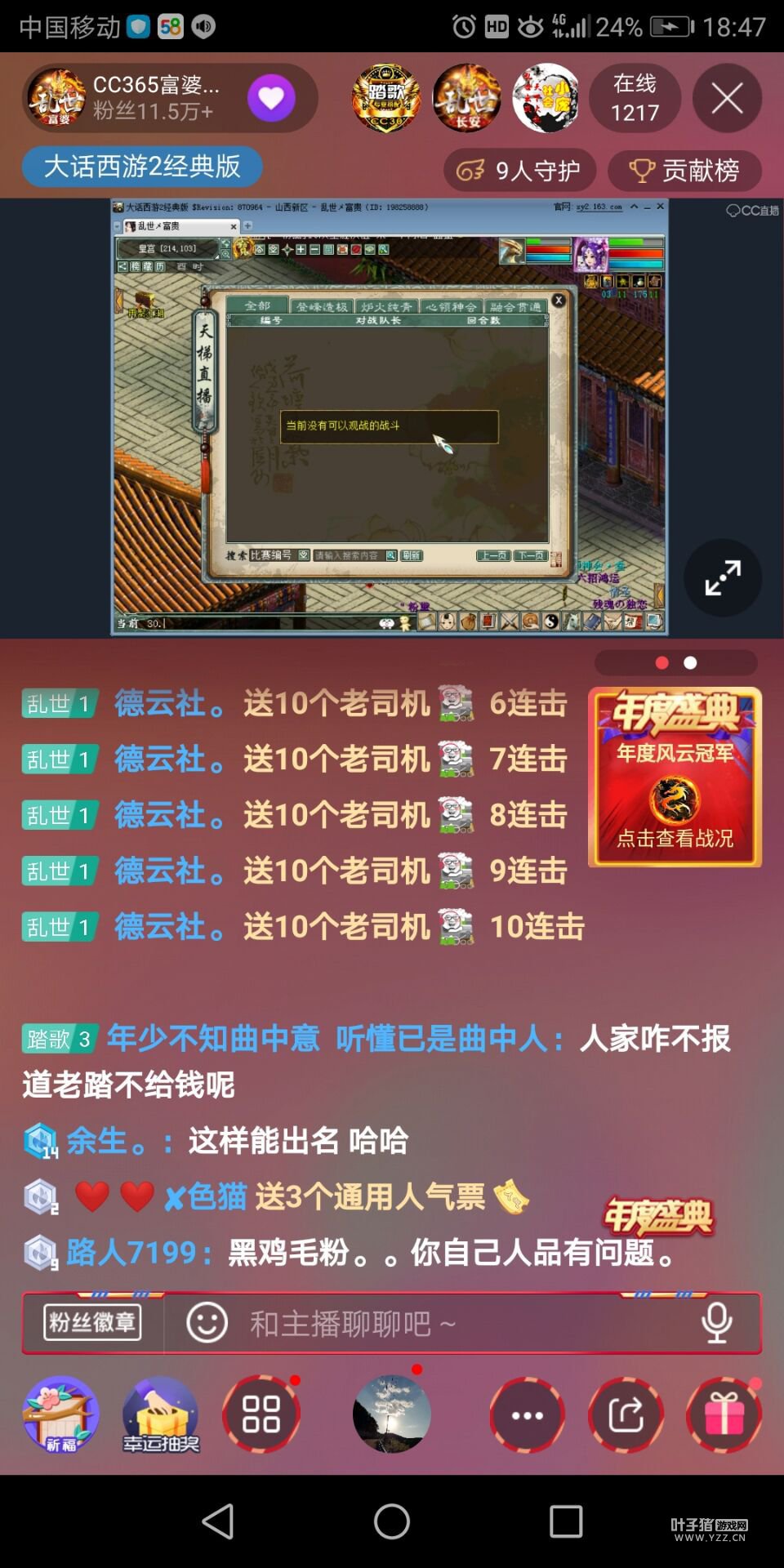Expand the video to fullscreen
Screen dimensions: 784x1568
723,577
